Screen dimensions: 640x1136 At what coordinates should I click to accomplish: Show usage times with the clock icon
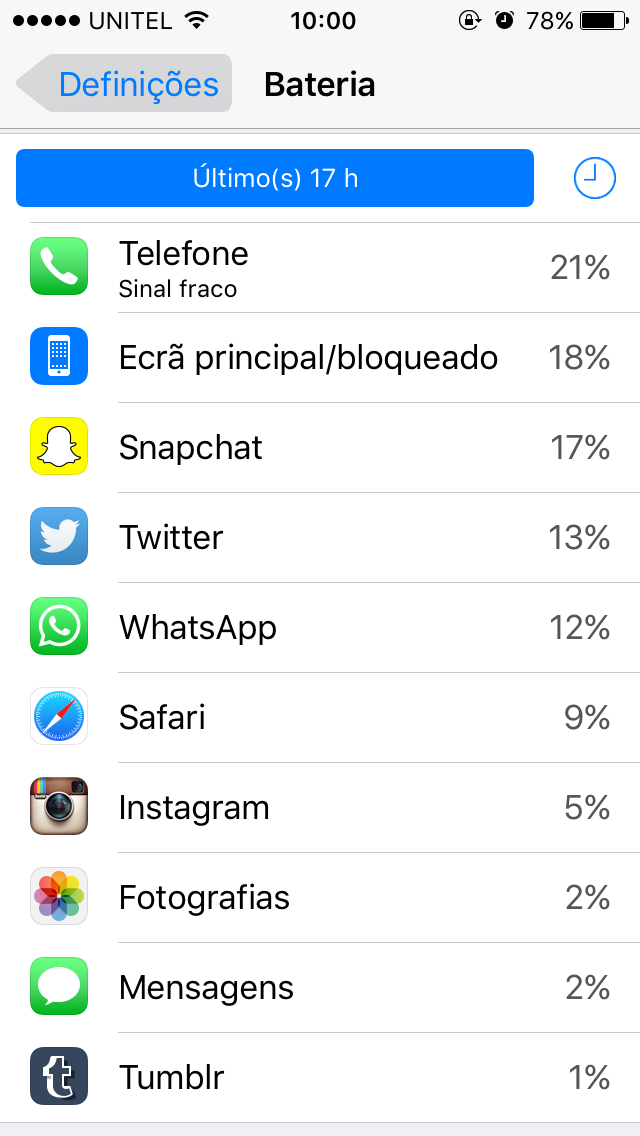click(x=594, y=178)
